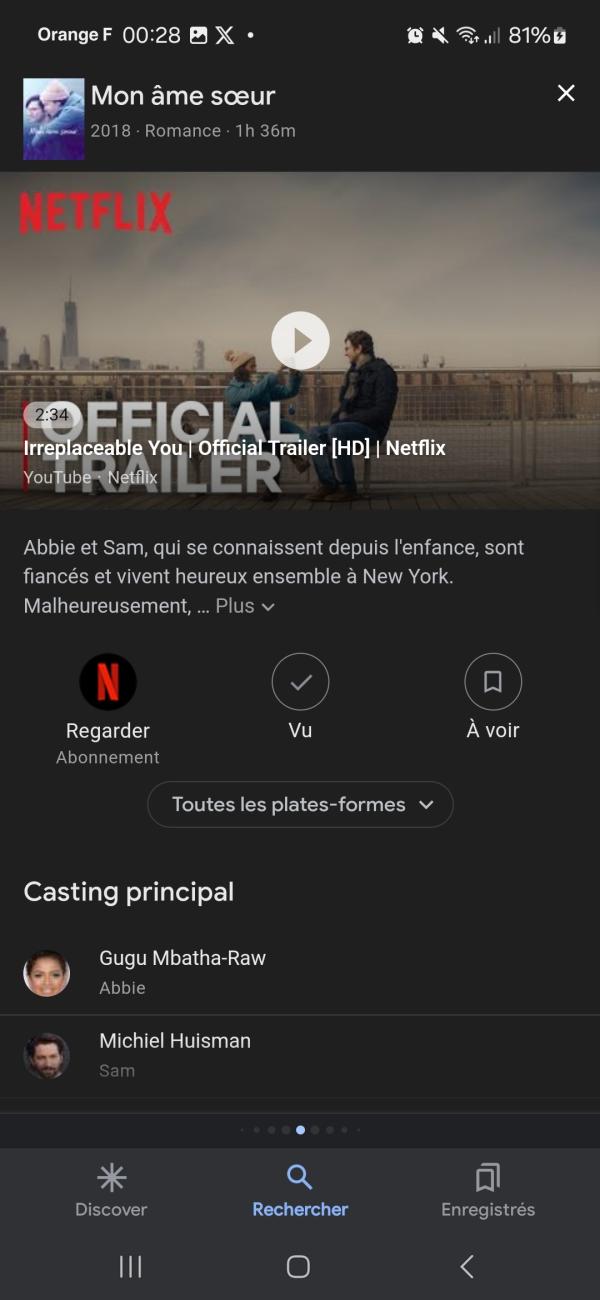Open cast member Gugu Mbatha-Raw
This screenshot has width=600, height=1300.
pos(182,972)
